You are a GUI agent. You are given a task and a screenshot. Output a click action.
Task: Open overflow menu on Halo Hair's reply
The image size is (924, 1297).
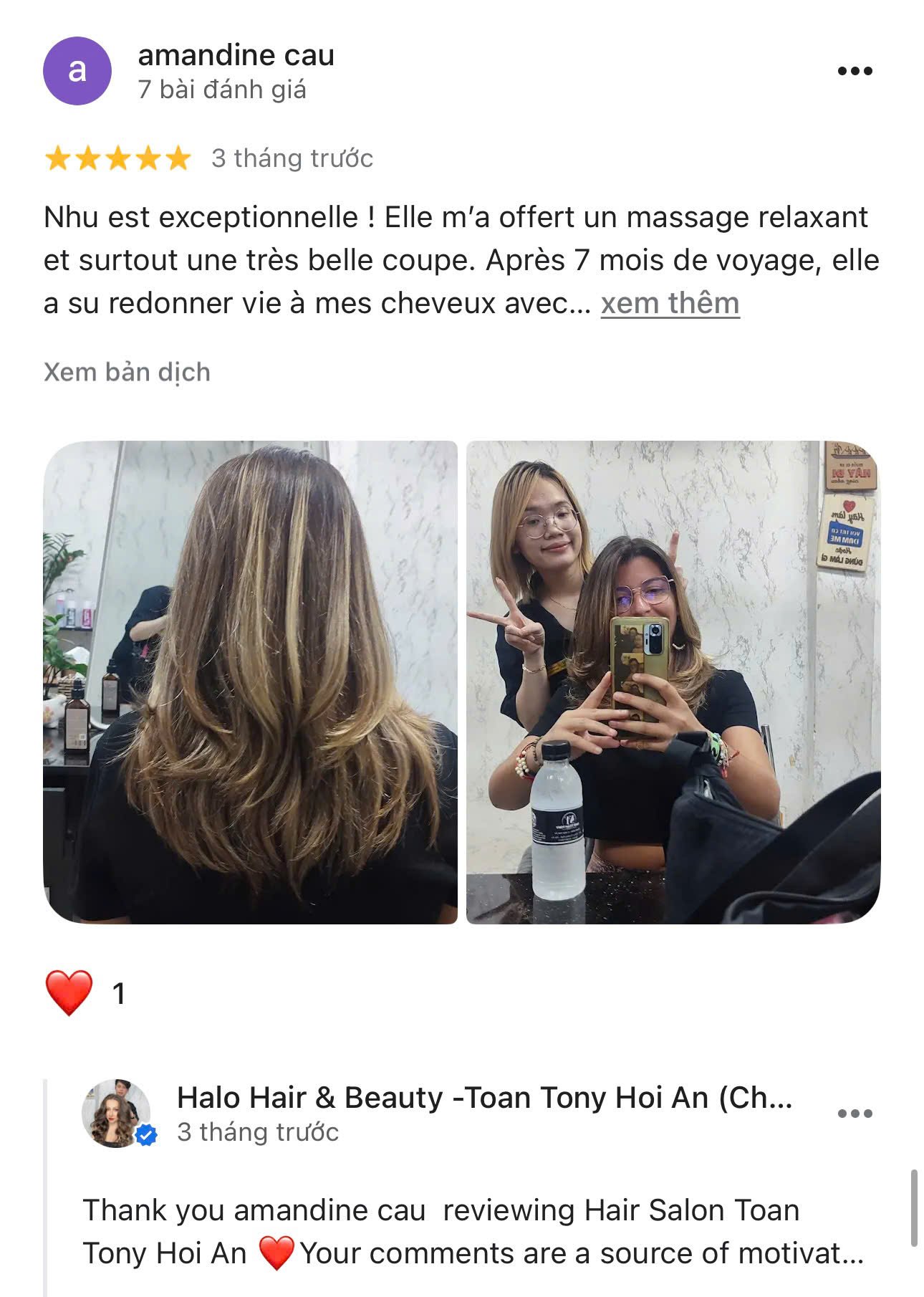coord(855,1113)
